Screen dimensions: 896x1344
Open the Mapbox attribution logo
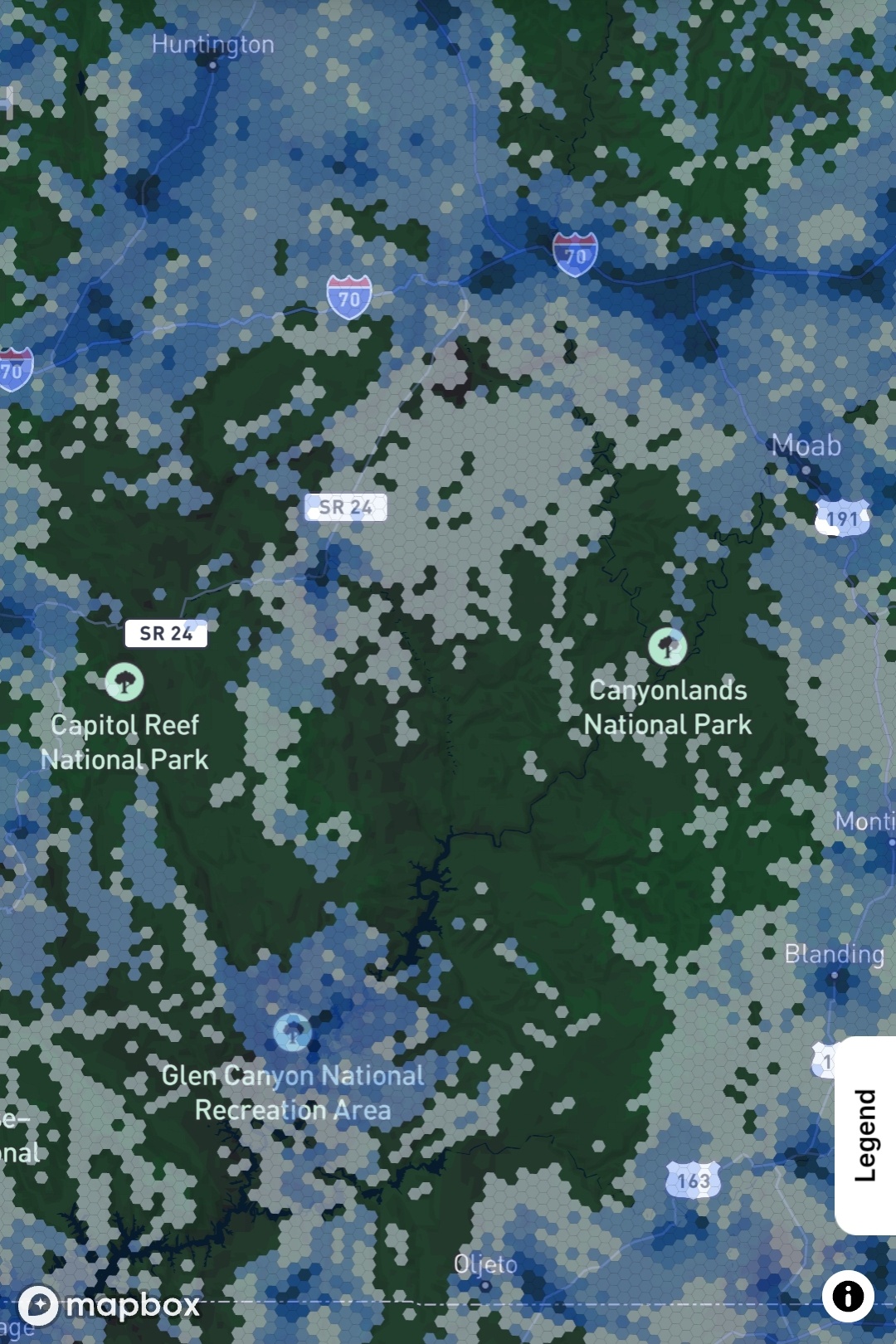(110, 1306)
